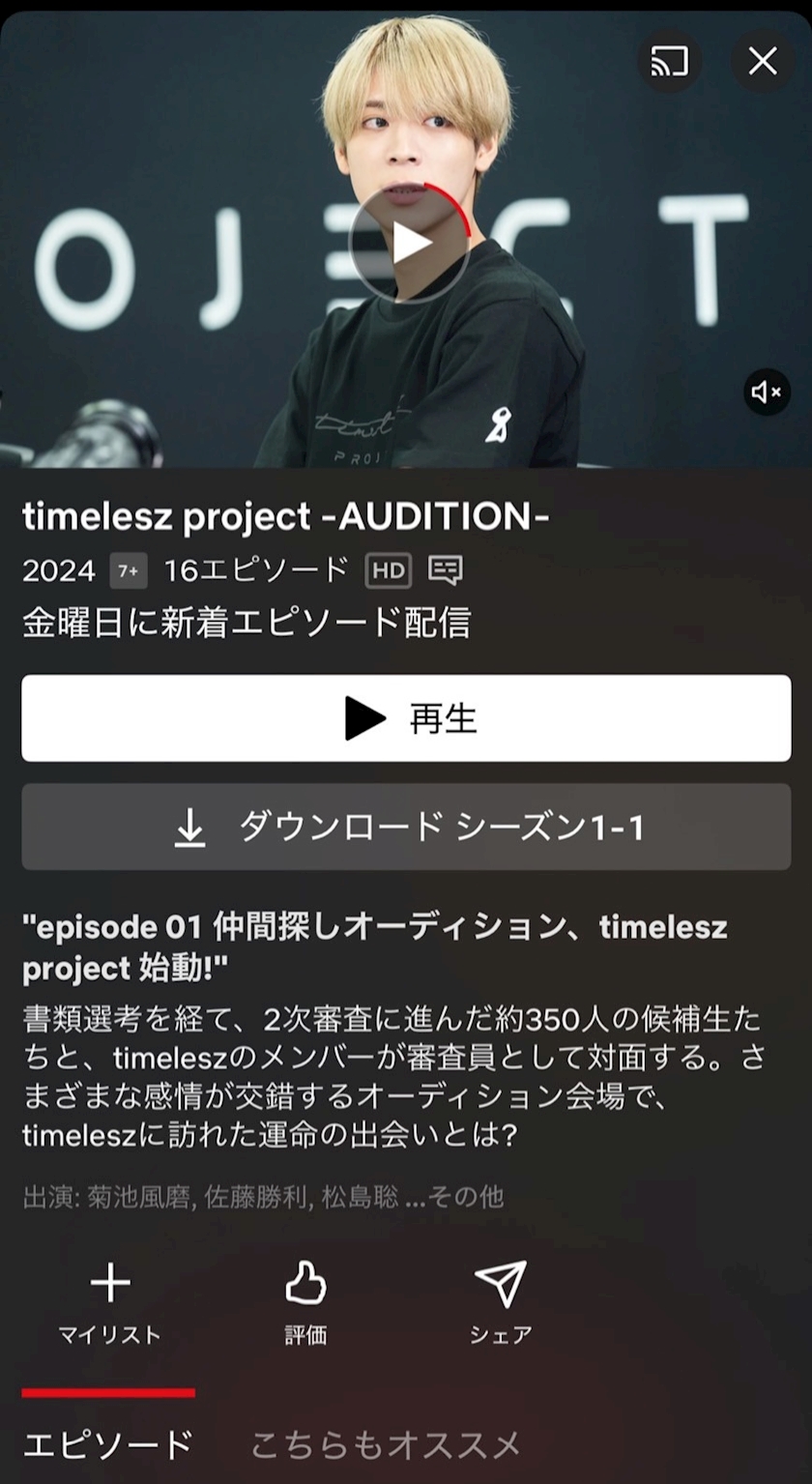Share this title via シェア
Screen dimensions: 812x1484
point(501,1306)
